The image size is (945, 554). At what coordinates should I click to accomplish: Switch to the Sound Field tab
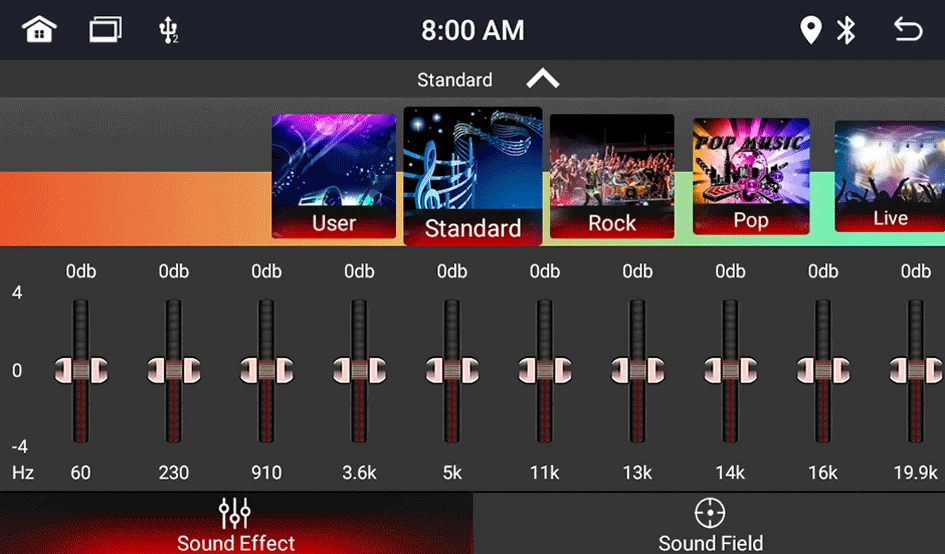(710, 524)
